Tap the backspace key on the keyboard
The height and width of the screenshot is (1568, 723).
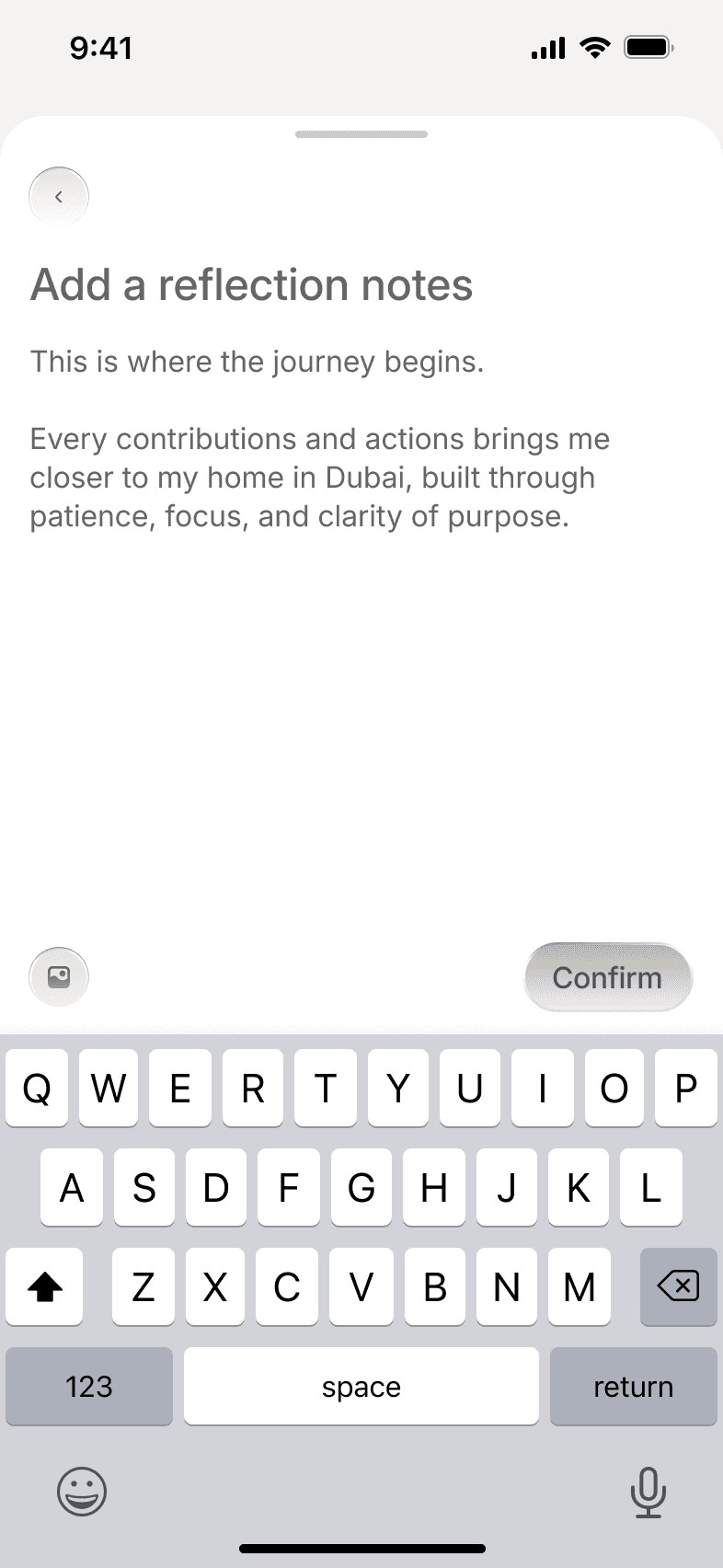coord(679,1286)
